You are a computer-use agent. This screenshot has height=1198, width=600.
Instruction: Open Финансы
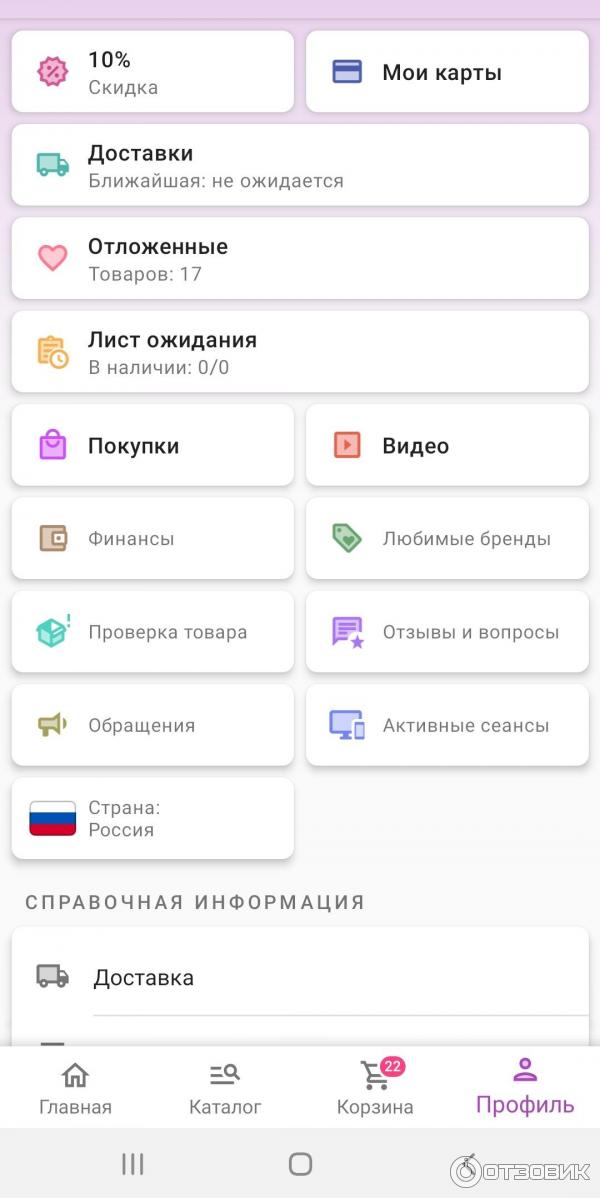[152, 538]
